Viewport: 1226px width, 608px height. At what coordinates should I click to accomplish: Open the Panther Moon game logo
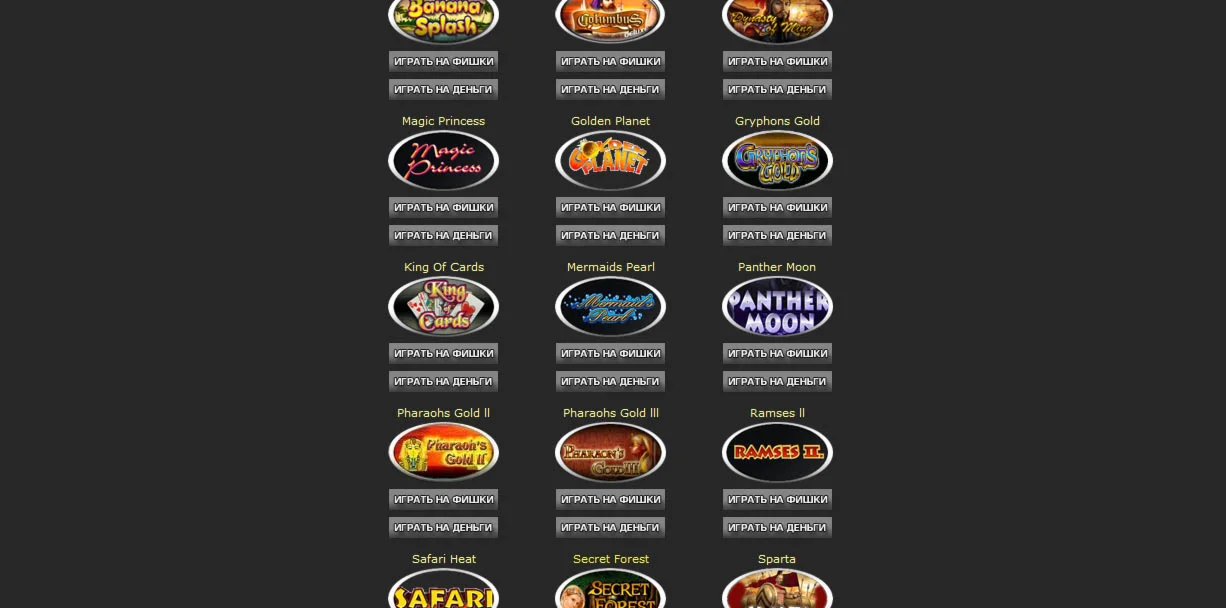pyautogui.click(x=777, y=306)
